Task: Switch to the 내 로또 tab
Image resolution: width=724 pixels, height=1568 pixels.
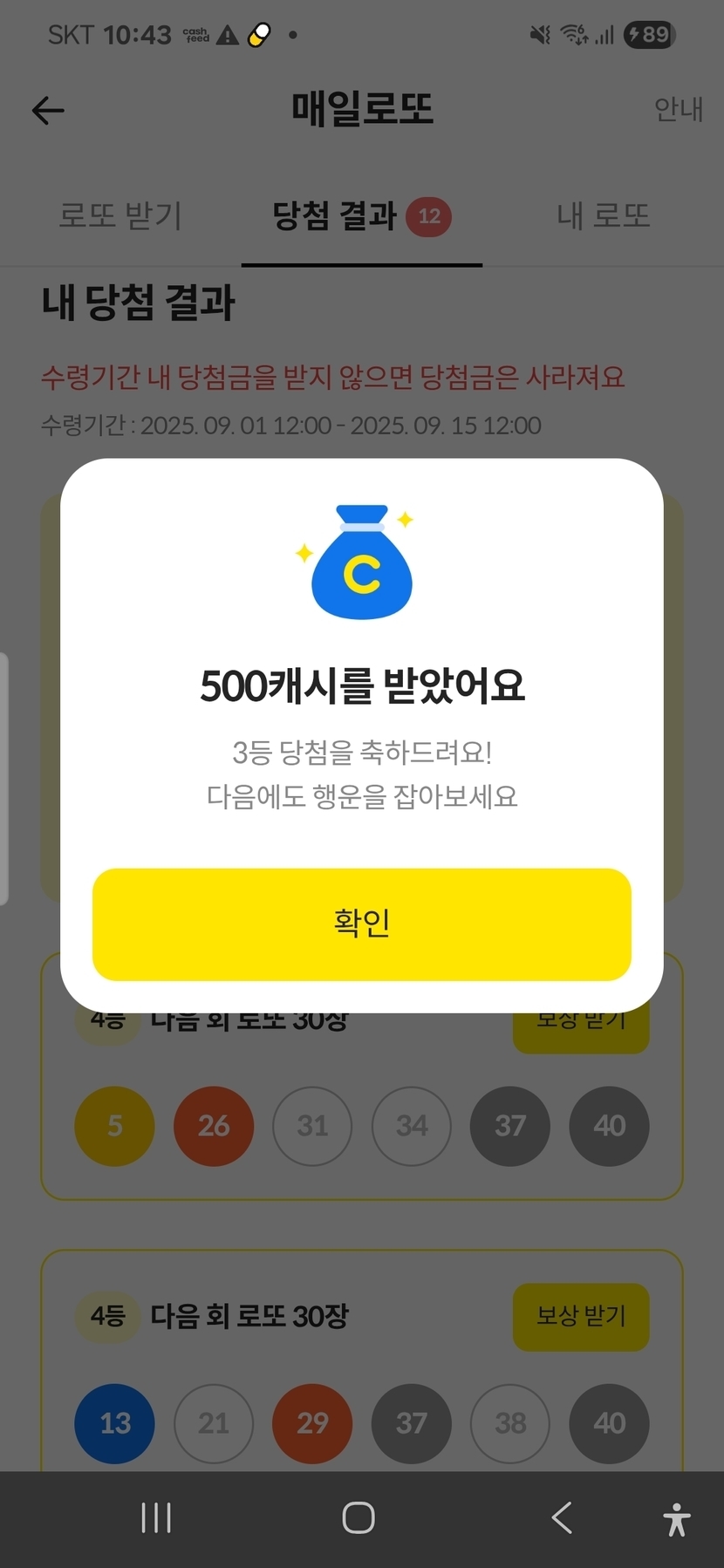Action: tap(604, 215)
